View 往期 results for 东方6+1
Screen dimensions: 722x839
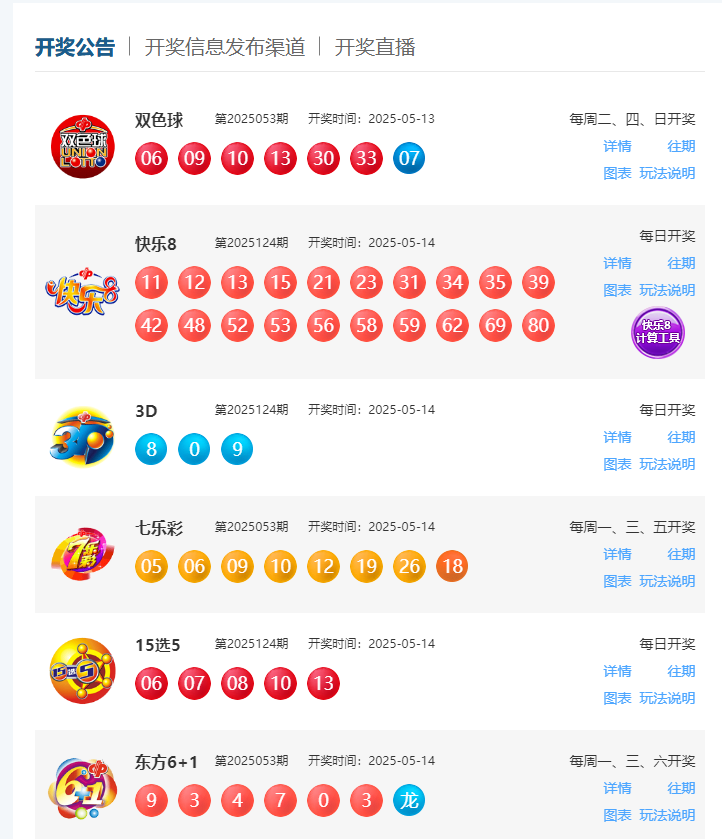681,788
